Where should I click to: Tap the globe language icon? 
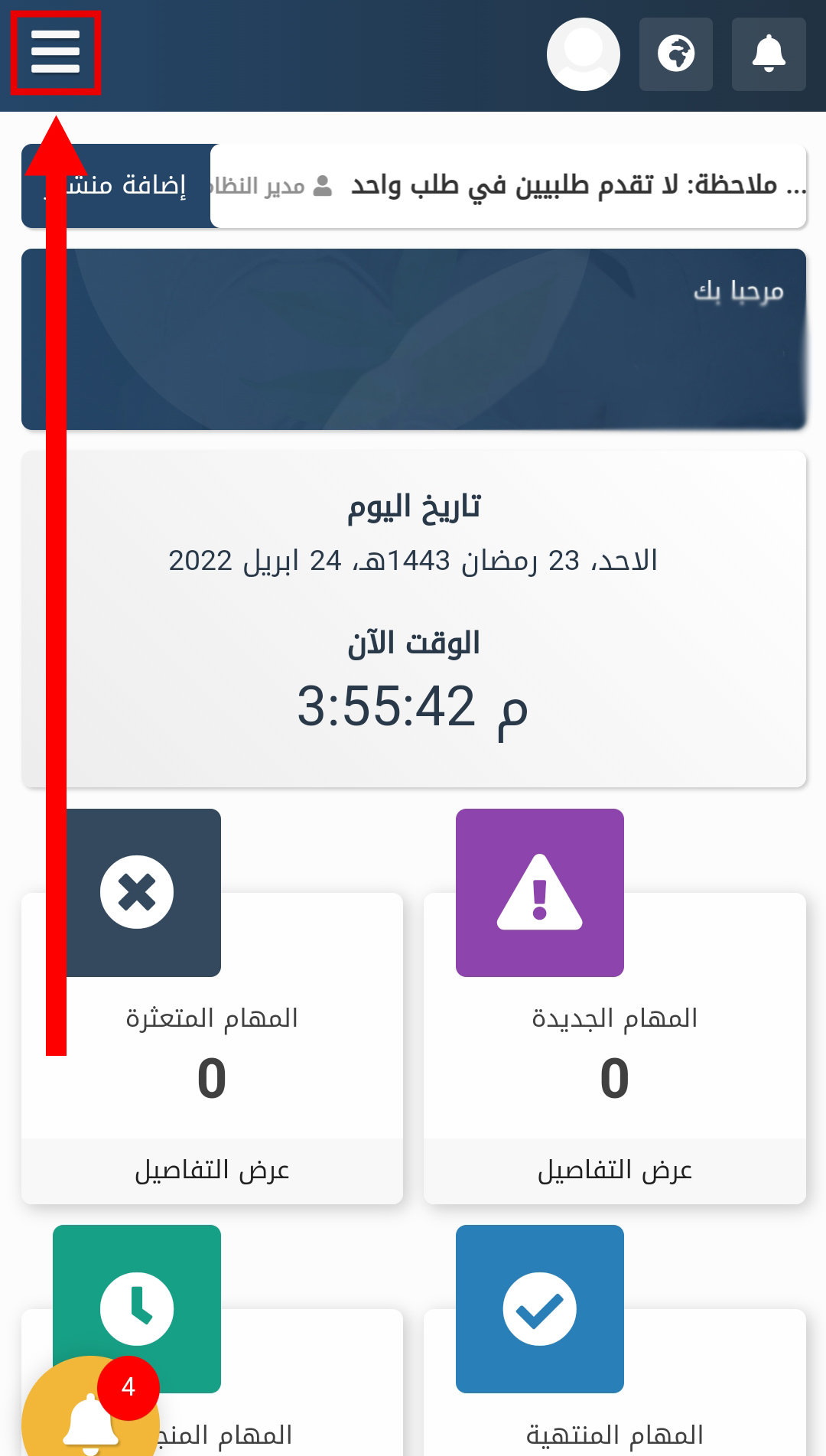676,54
